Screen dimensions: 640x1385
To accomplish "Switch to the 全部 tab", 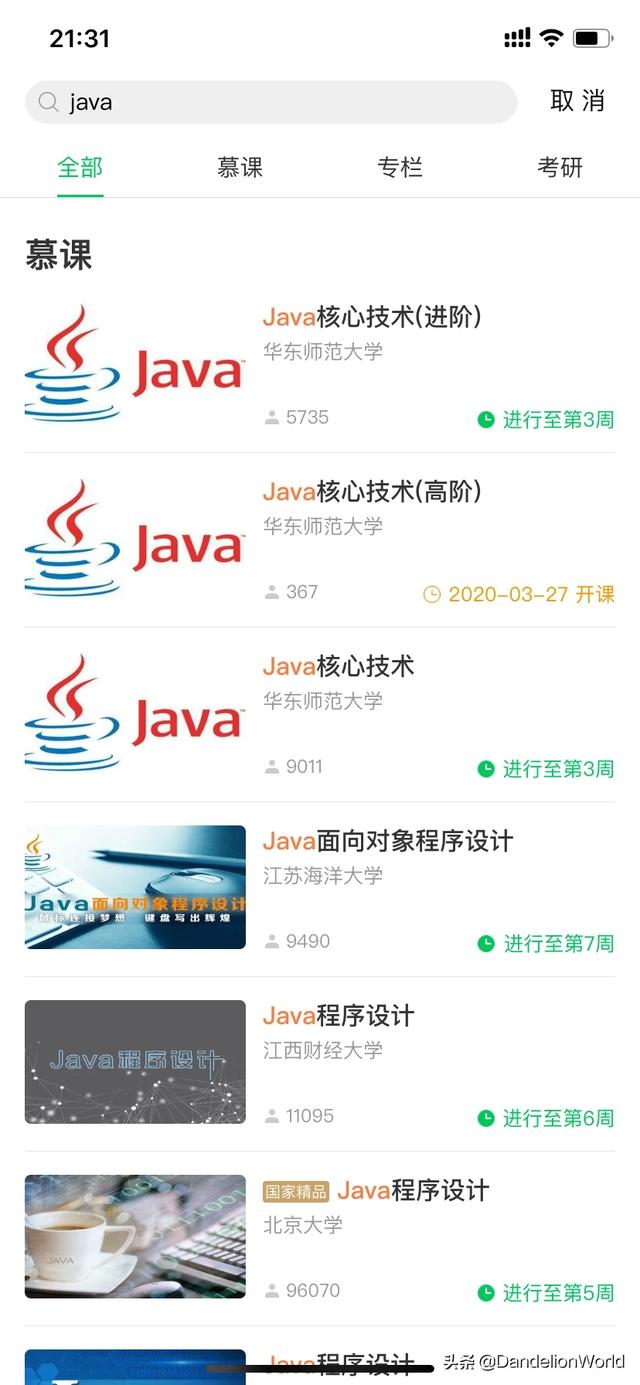I will click(80, 168).
